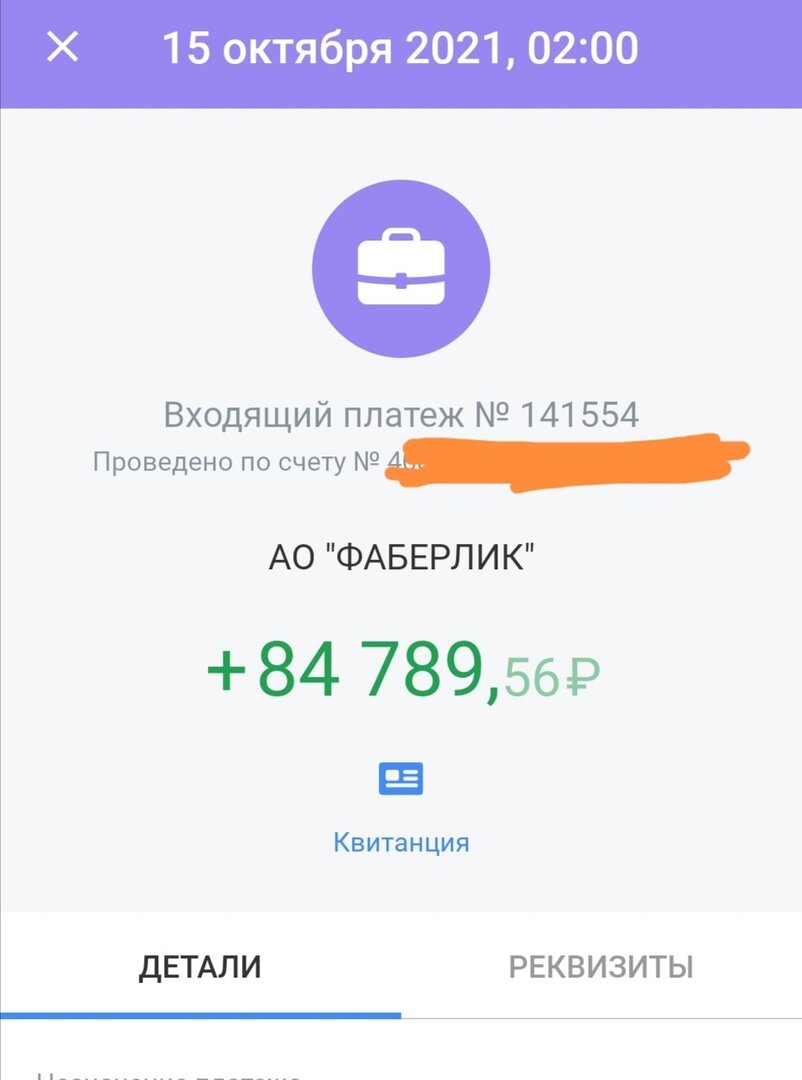Switch to the Реквизиты tab
Viewport: 802px width, 1080px height.
tap(601, 967)
